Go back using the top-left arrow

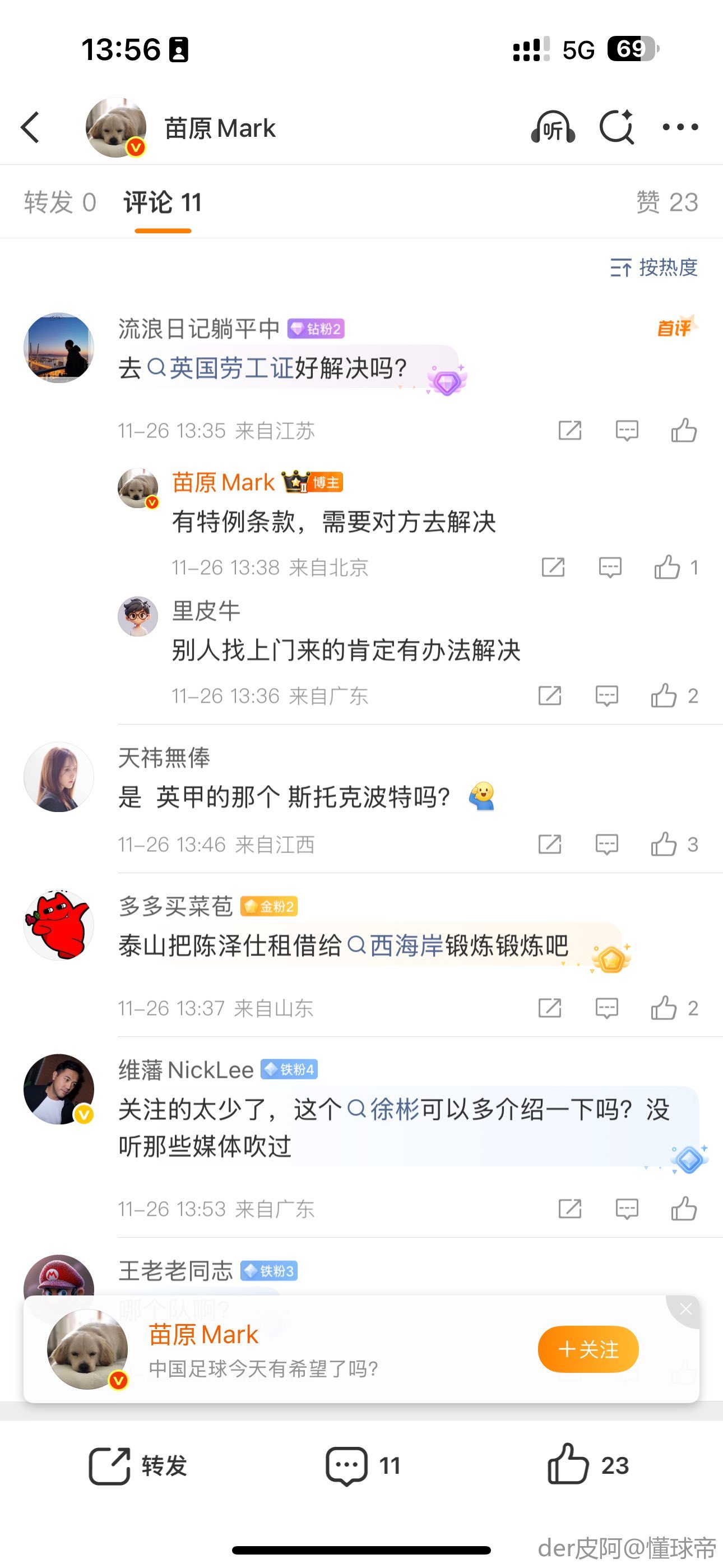pos(30,127)
